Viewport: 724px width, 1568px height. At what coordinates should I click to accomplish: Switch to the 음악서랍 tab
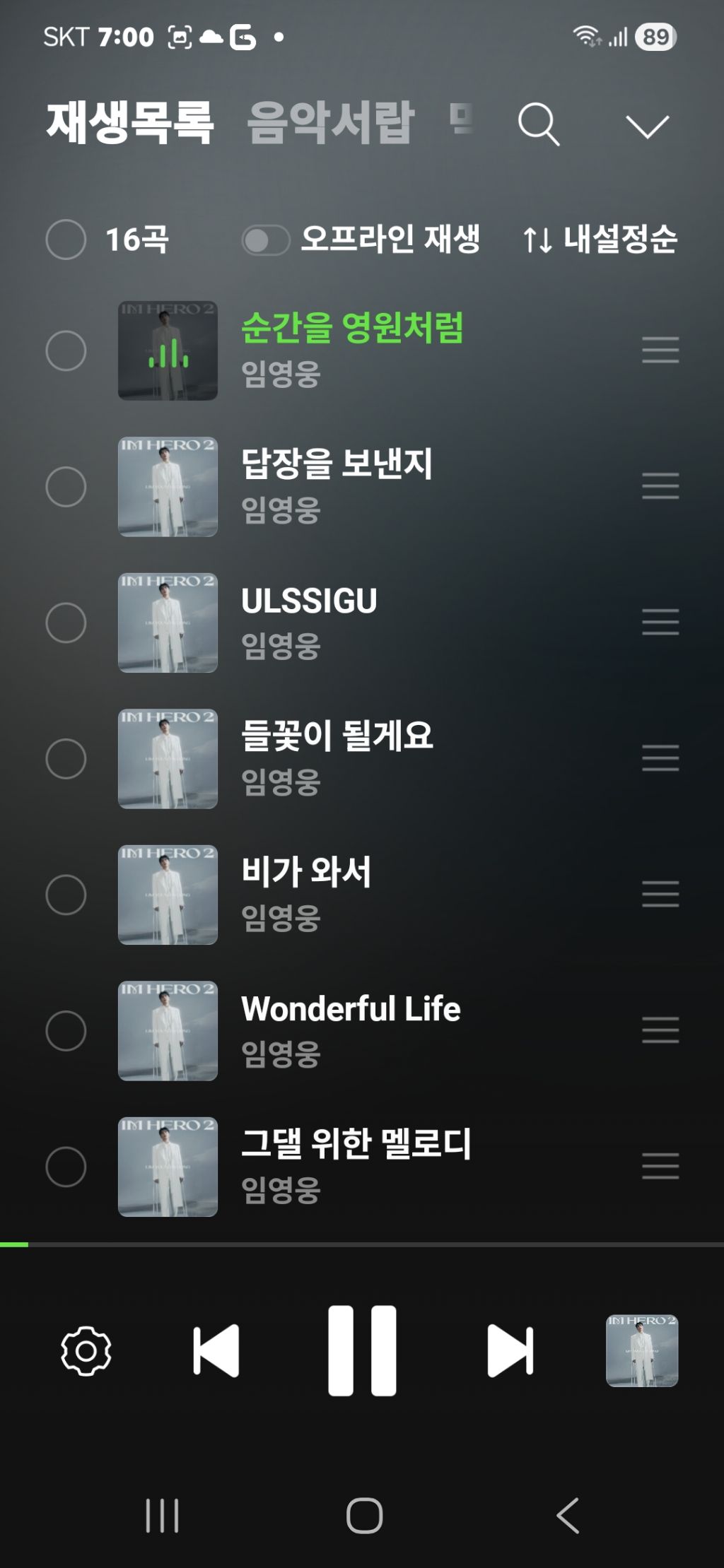point(330,123)
